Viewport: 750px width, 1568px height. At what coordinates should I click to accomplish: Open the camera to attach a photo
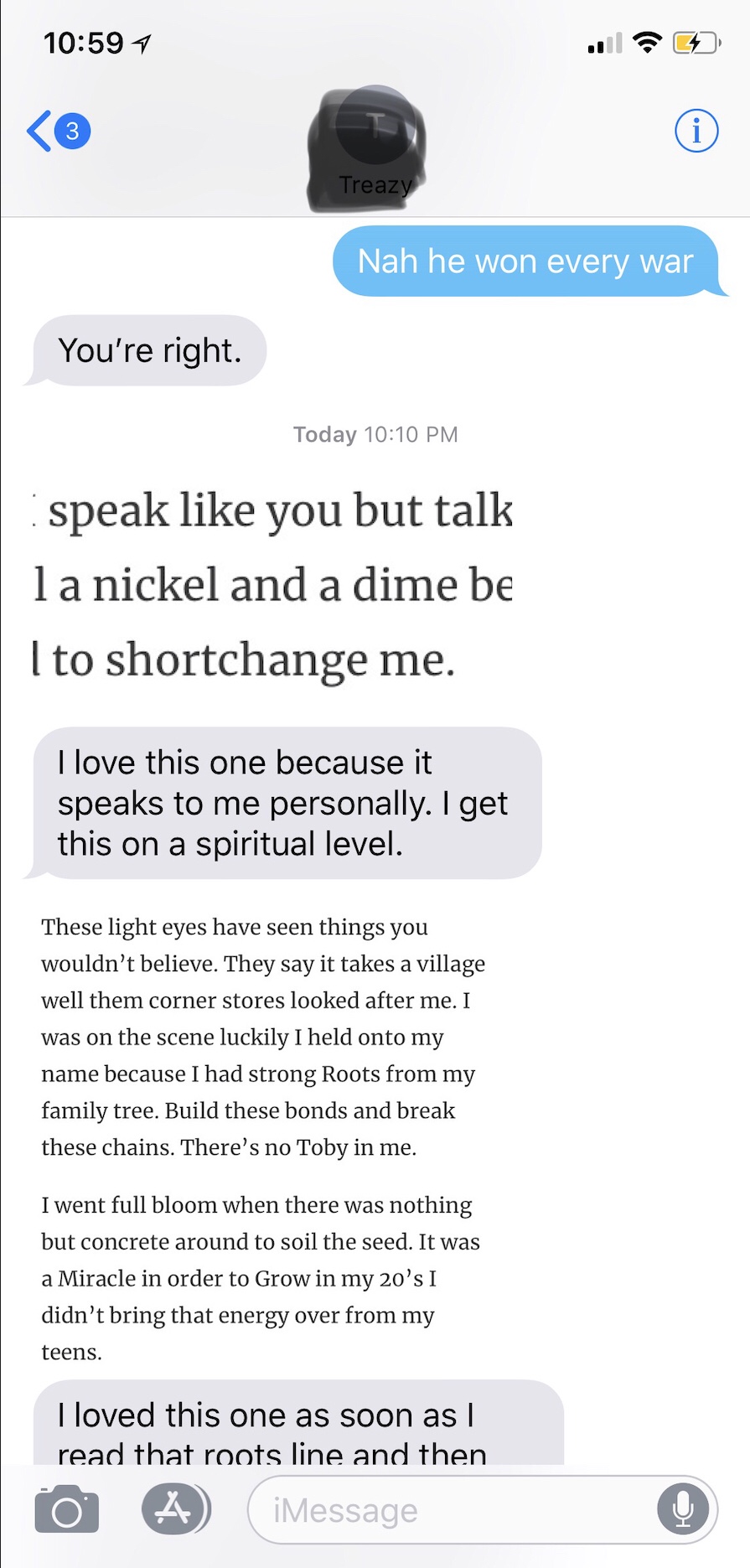coord(67,1510)
